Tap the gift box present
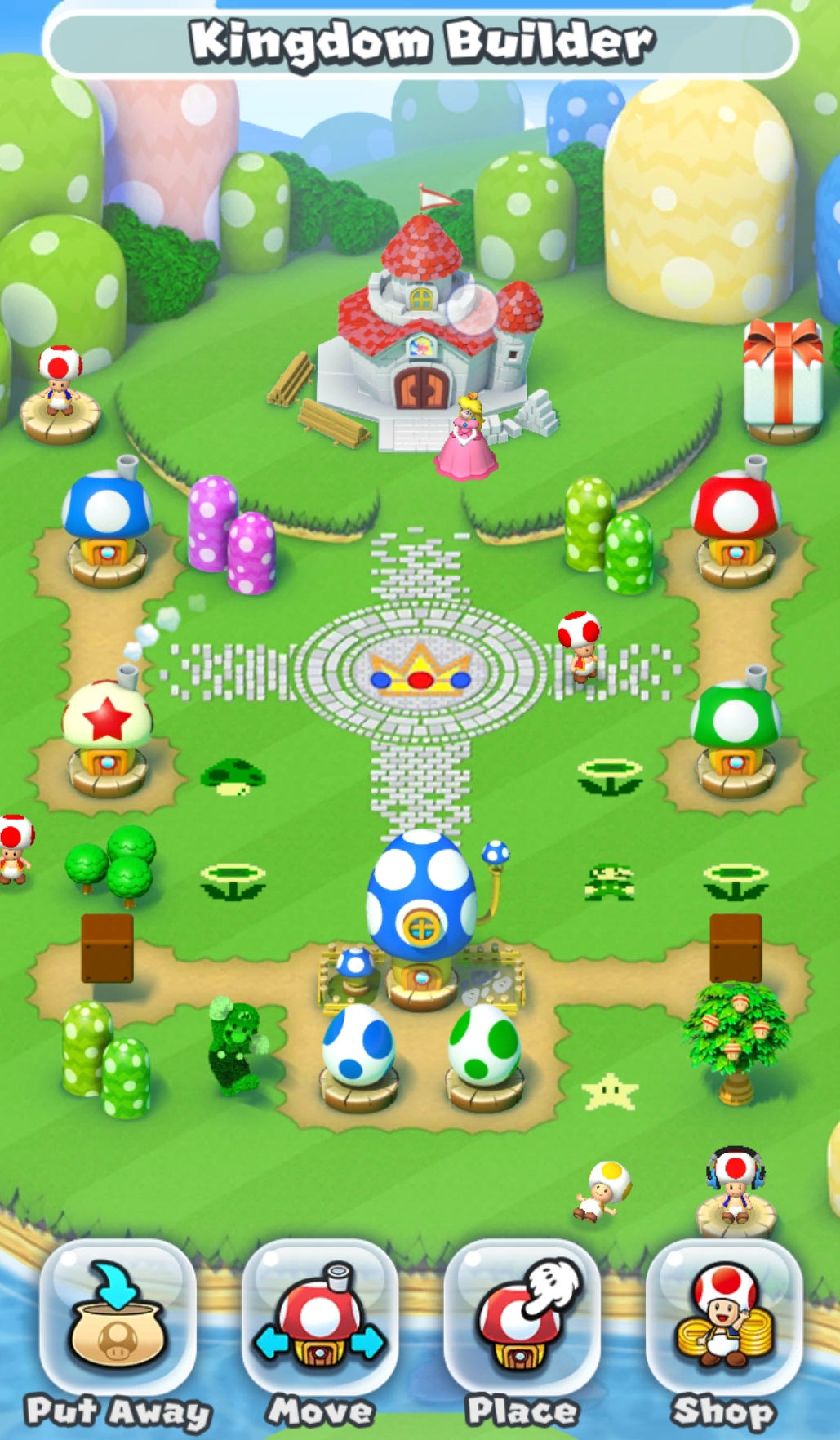840x1440 pixels. coord(782,376)
